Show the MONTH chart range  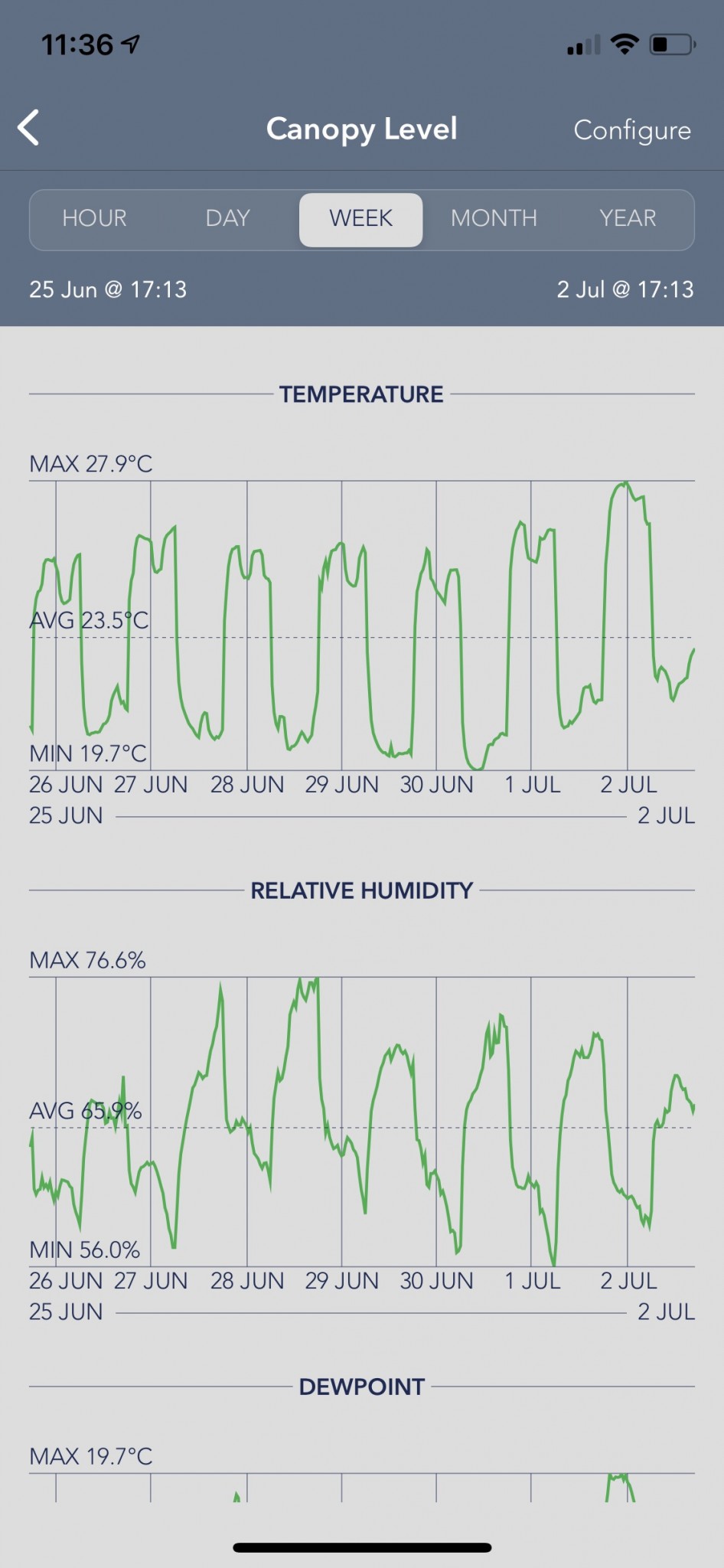[x=494, y=219]
